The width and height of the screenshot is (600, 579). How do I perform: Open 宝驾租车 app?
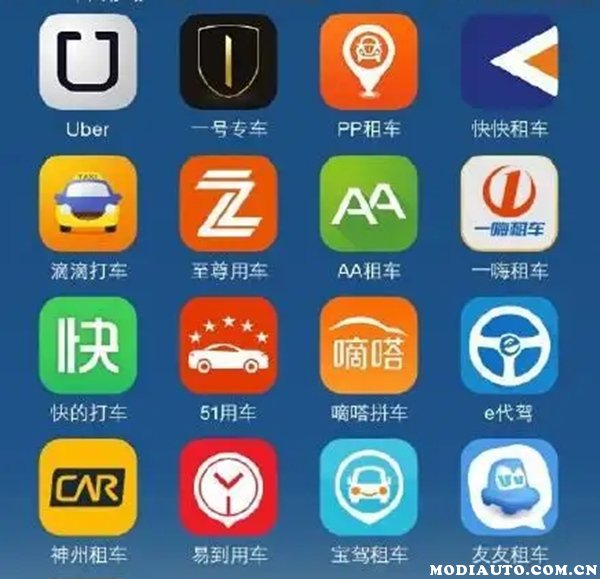point(368,487)
